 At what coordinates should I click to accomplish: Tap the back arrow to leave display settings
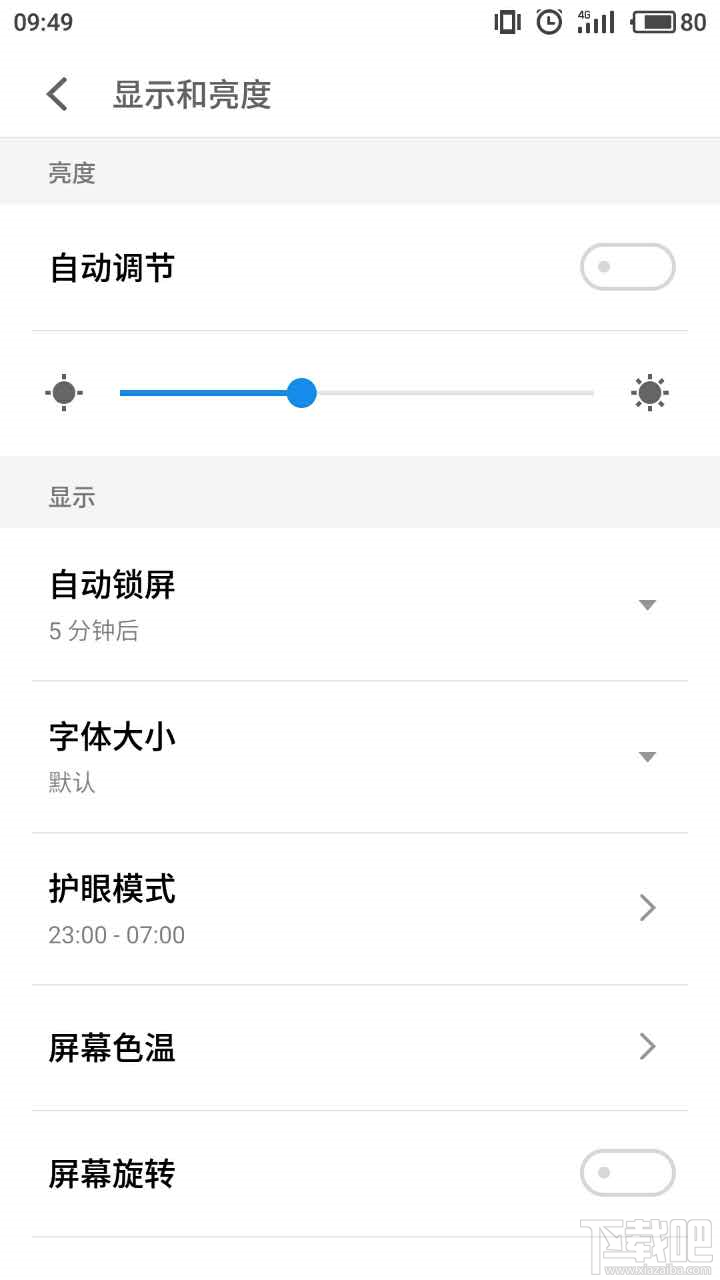coord(56,93)
